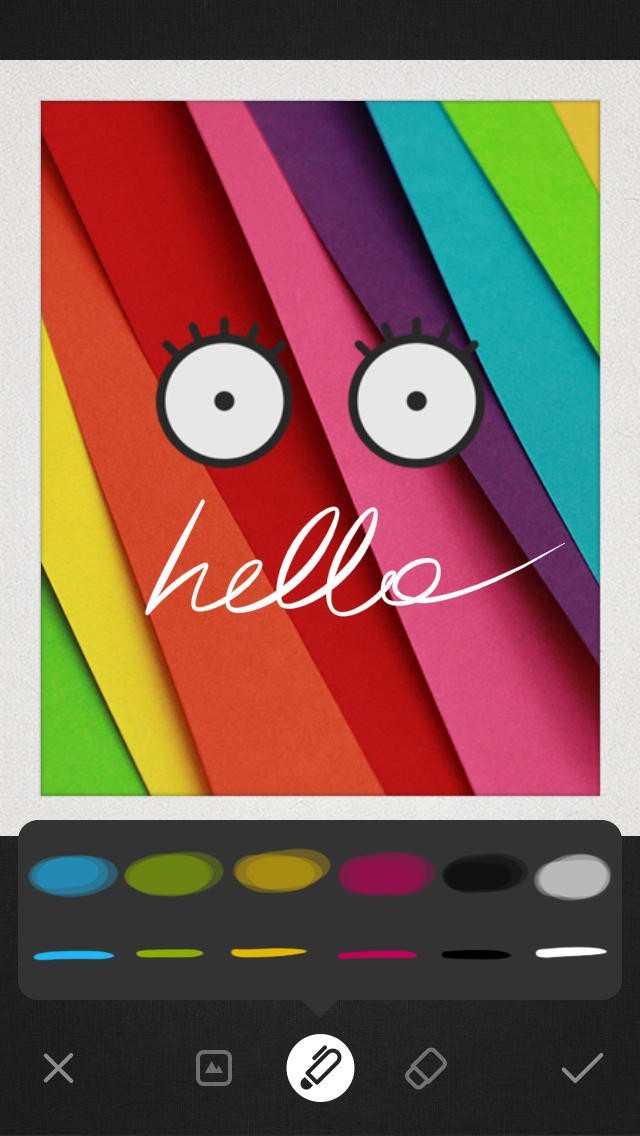
Task: Select the blue thick marker color
Action: (x=73, y=875)
